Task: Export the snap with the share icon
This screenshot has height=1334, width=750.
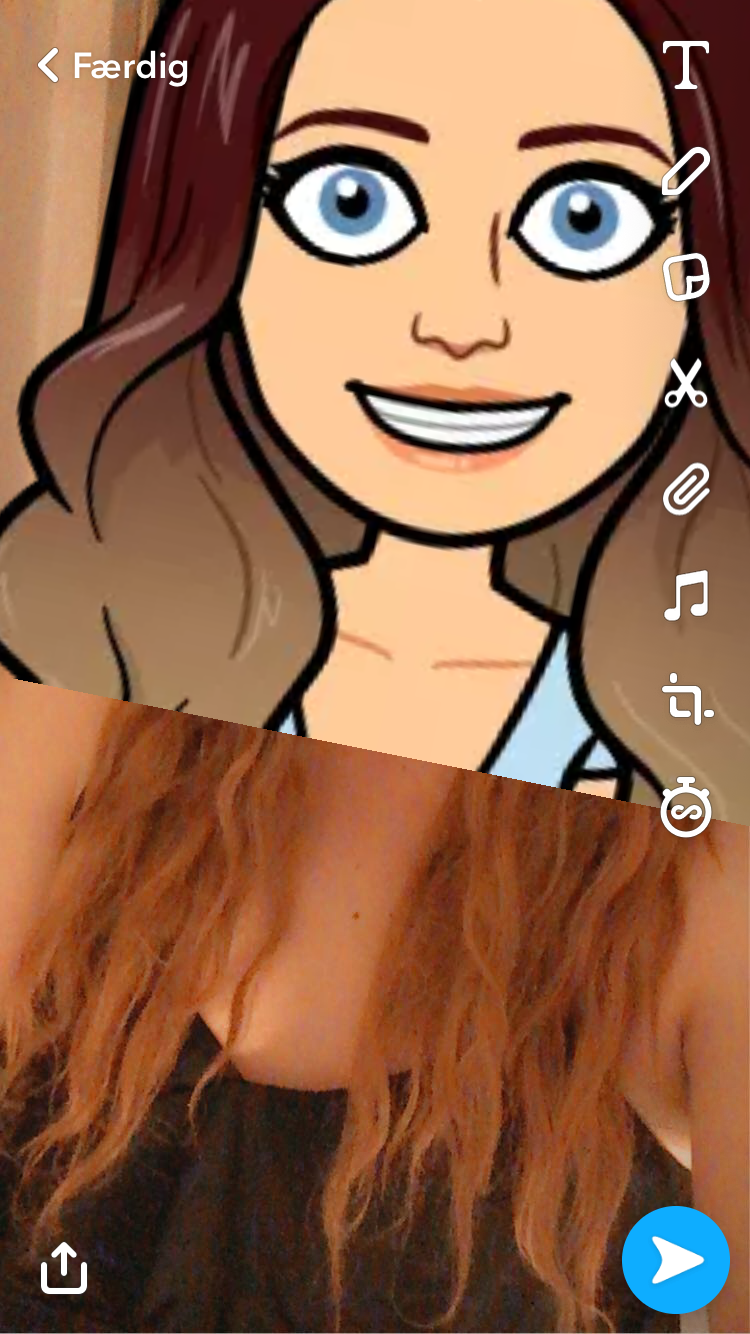Action: click(x=64, y=1268)
